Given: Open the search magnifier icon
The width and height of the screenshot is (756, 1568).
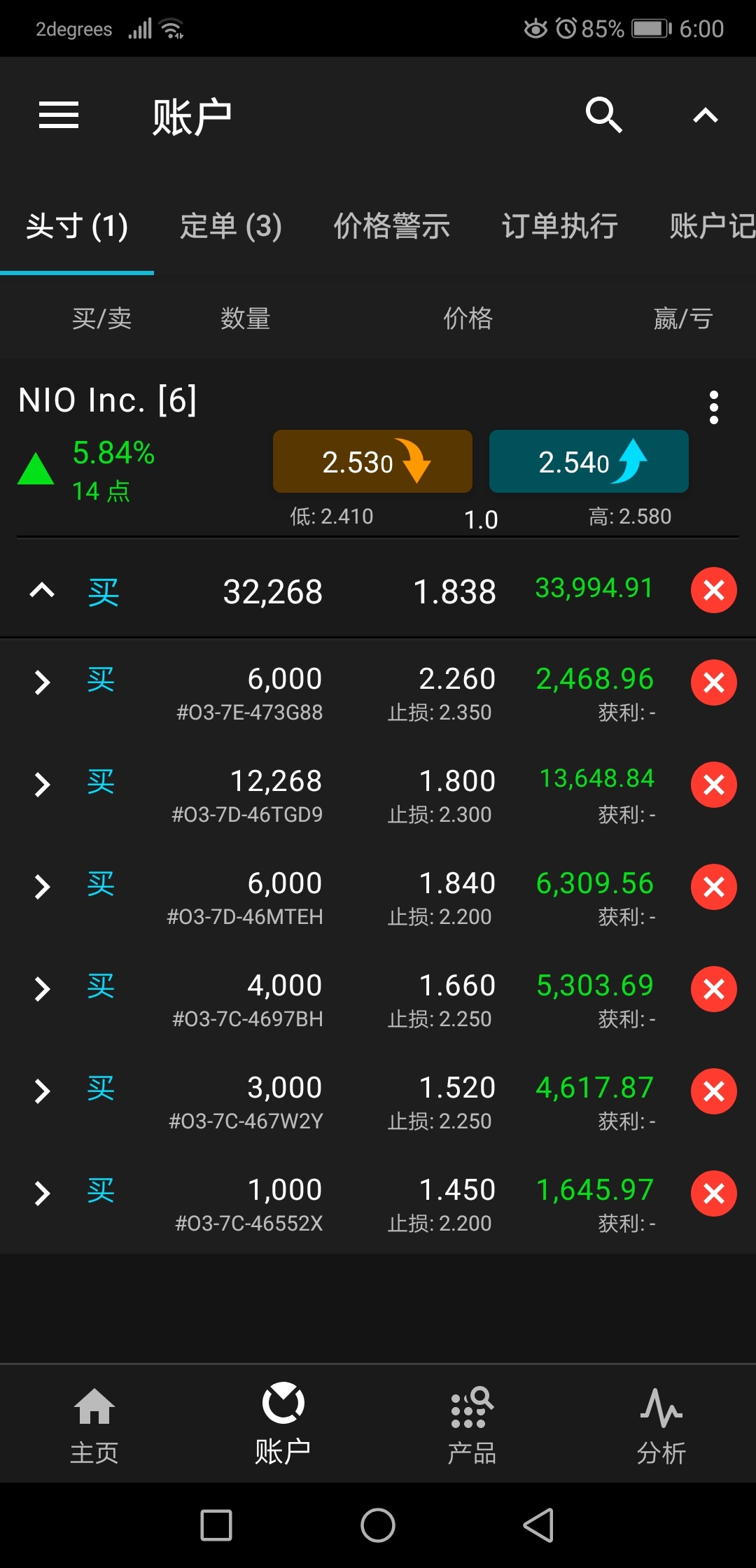Looking at the screenshot, I should (603, 115).
